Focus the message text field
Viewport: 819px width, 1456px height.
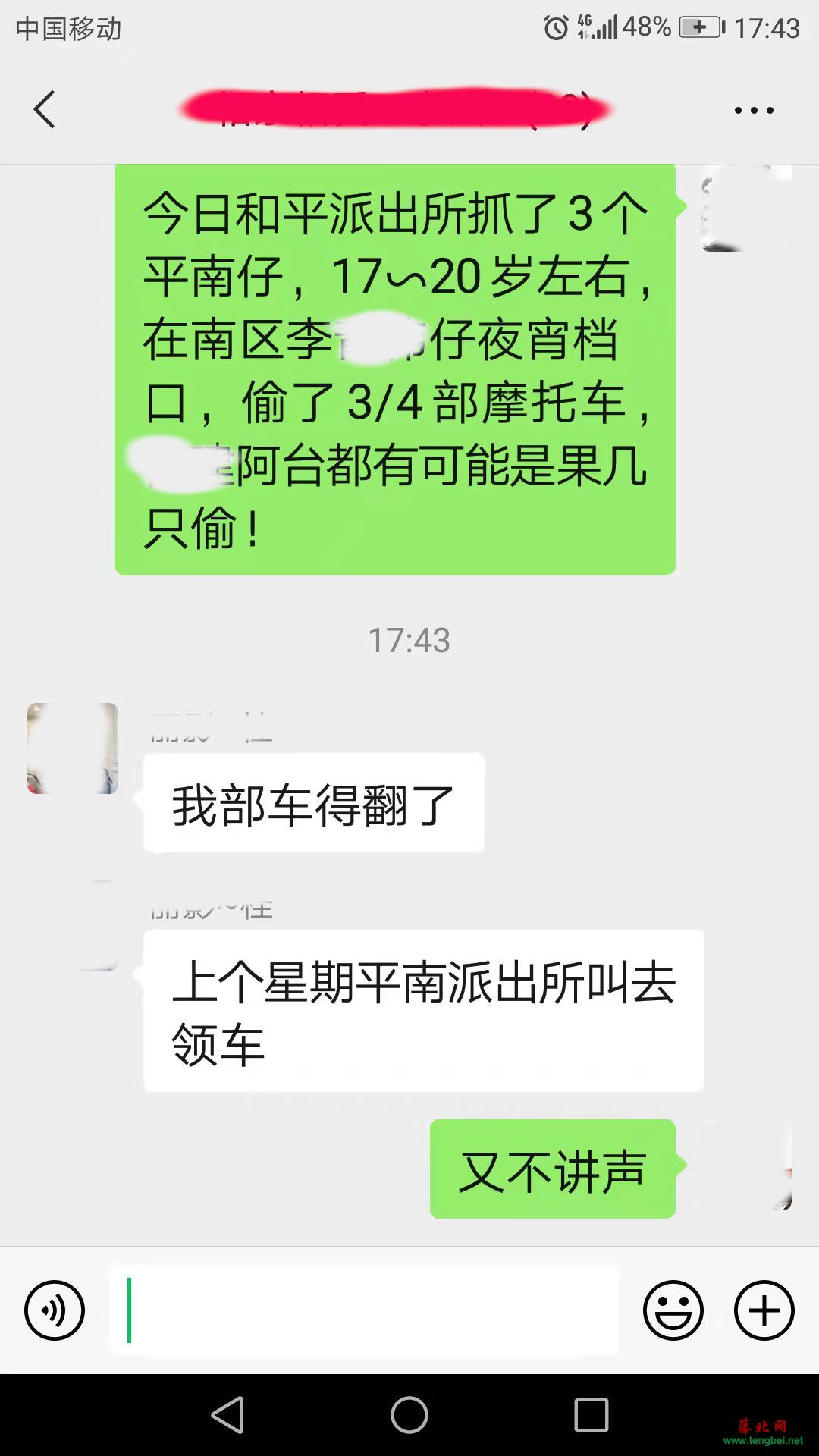(x=364, y=1310)
